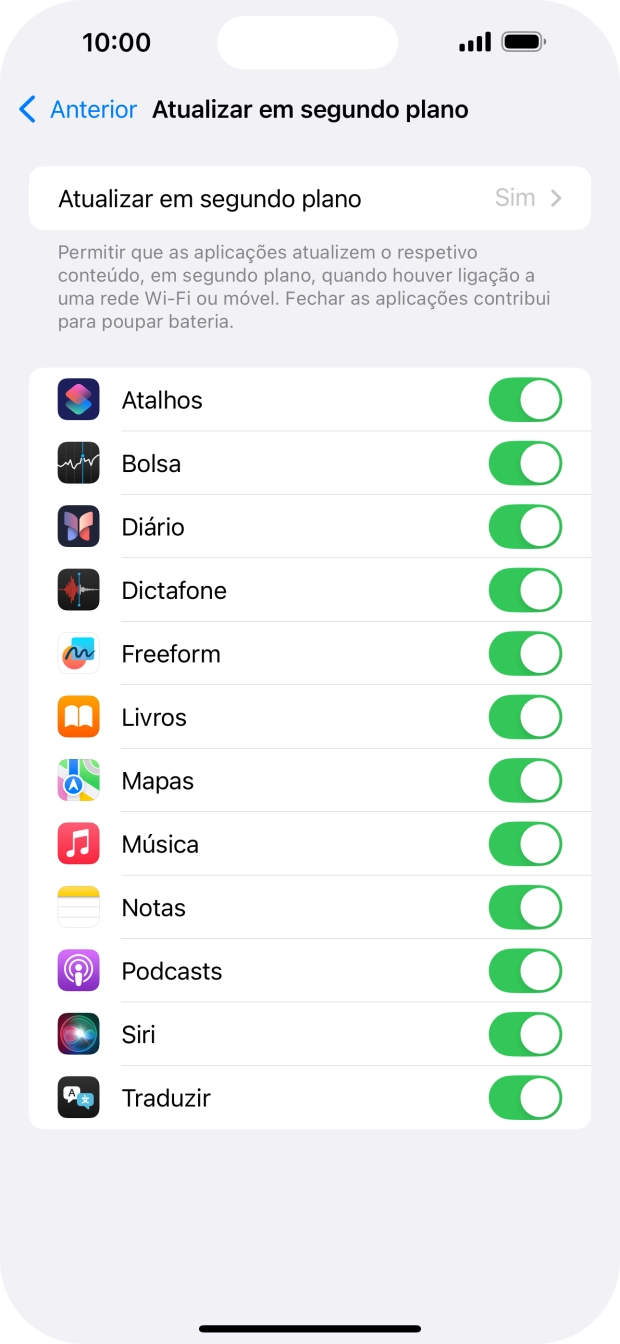Disable background refresh for Traduzir

click(x=525, y=1098)
